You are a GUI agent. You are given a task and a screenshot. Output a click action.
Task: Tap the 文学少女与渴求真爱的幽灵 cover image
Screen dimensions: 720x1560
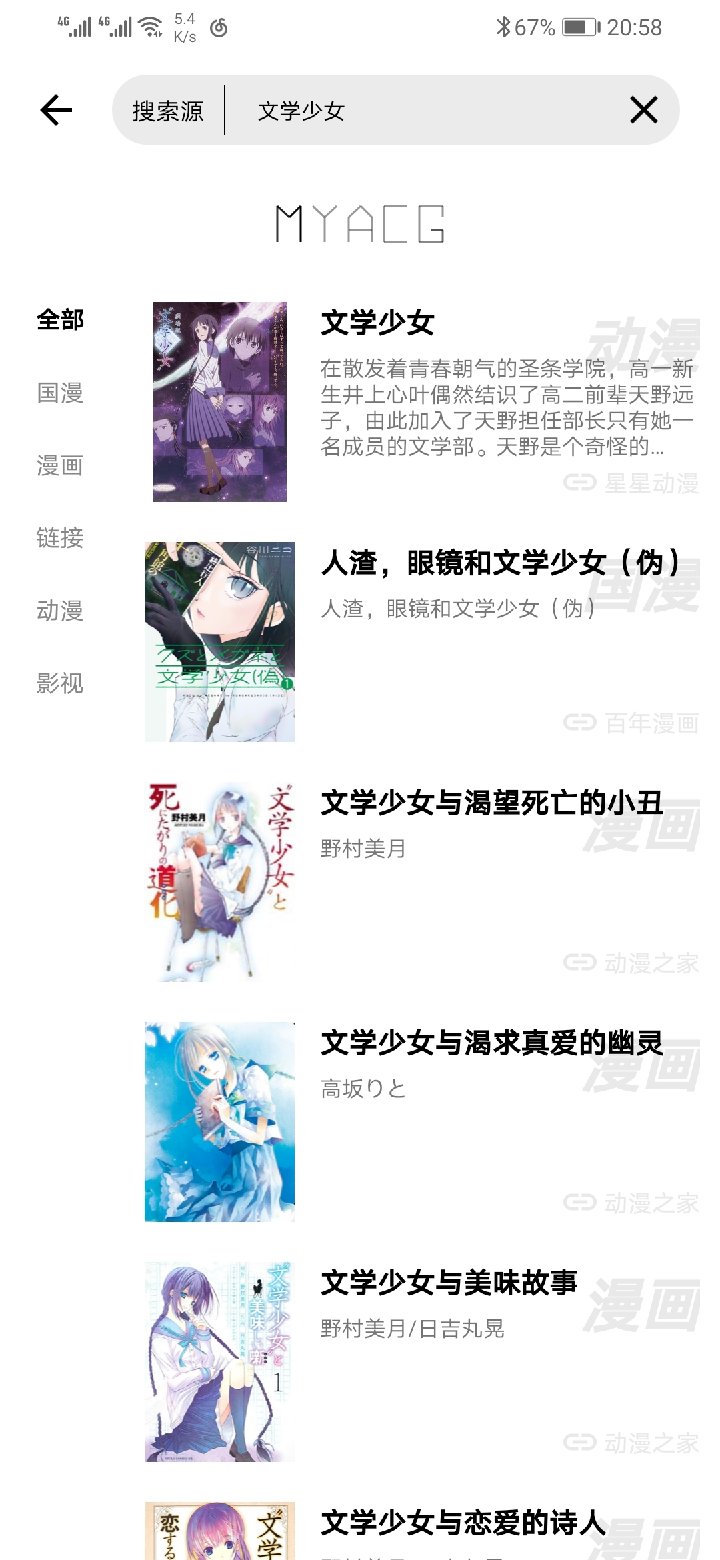pos(219,1122)
